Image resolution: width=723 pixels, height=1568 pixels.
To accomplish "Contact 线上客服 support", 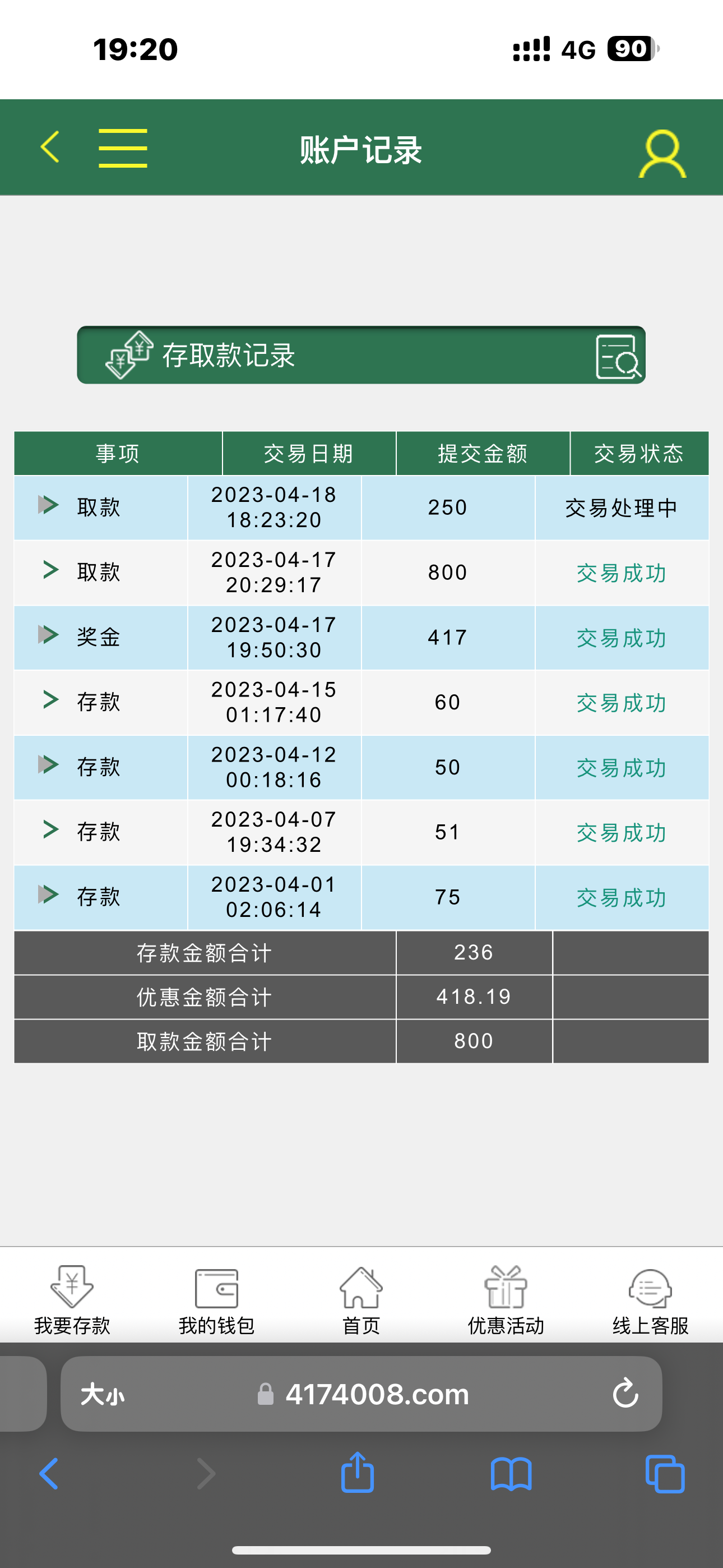I will (x=650, y=1299).
